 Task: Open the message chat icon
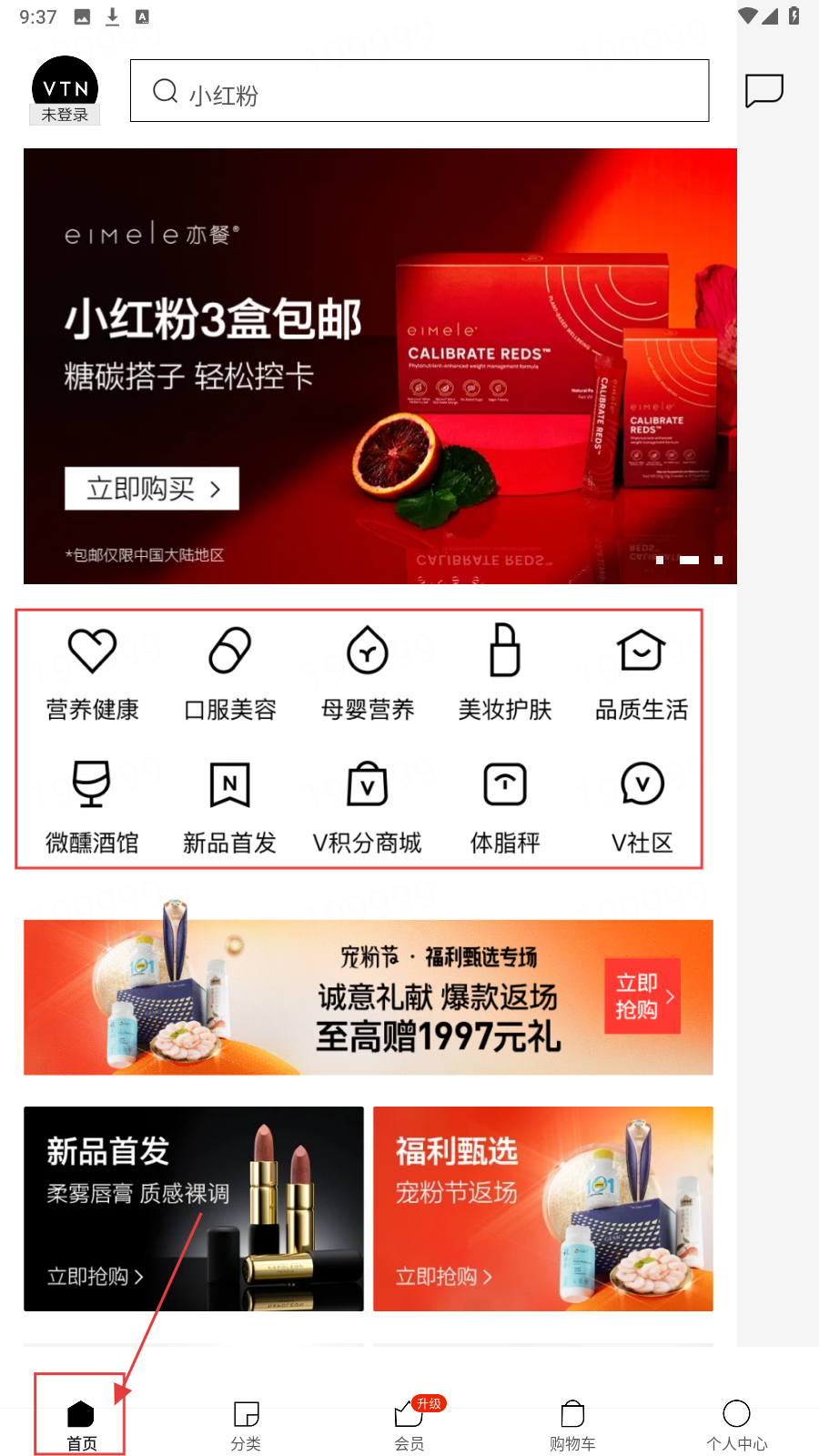point(763,90)
